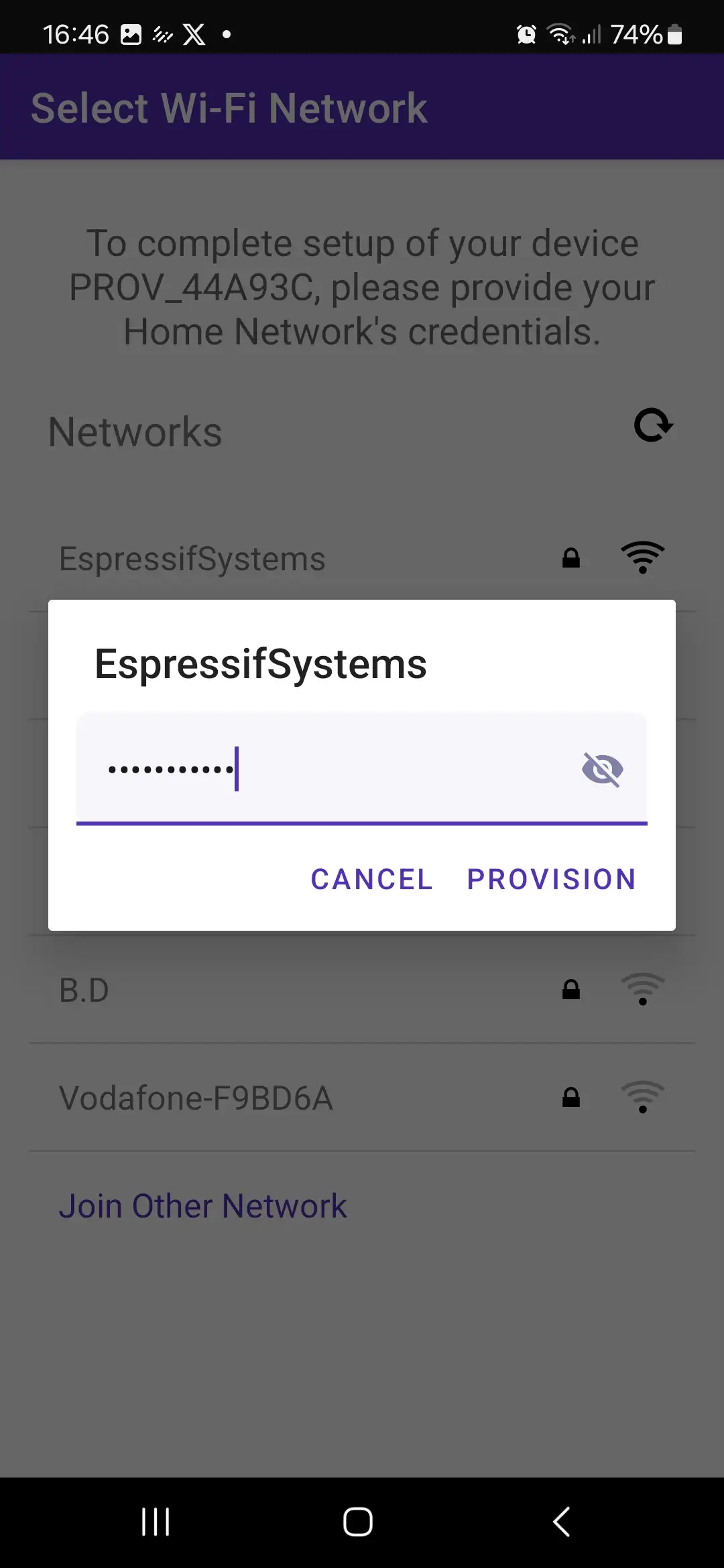Tap the PROVISION button

point(551,879)
